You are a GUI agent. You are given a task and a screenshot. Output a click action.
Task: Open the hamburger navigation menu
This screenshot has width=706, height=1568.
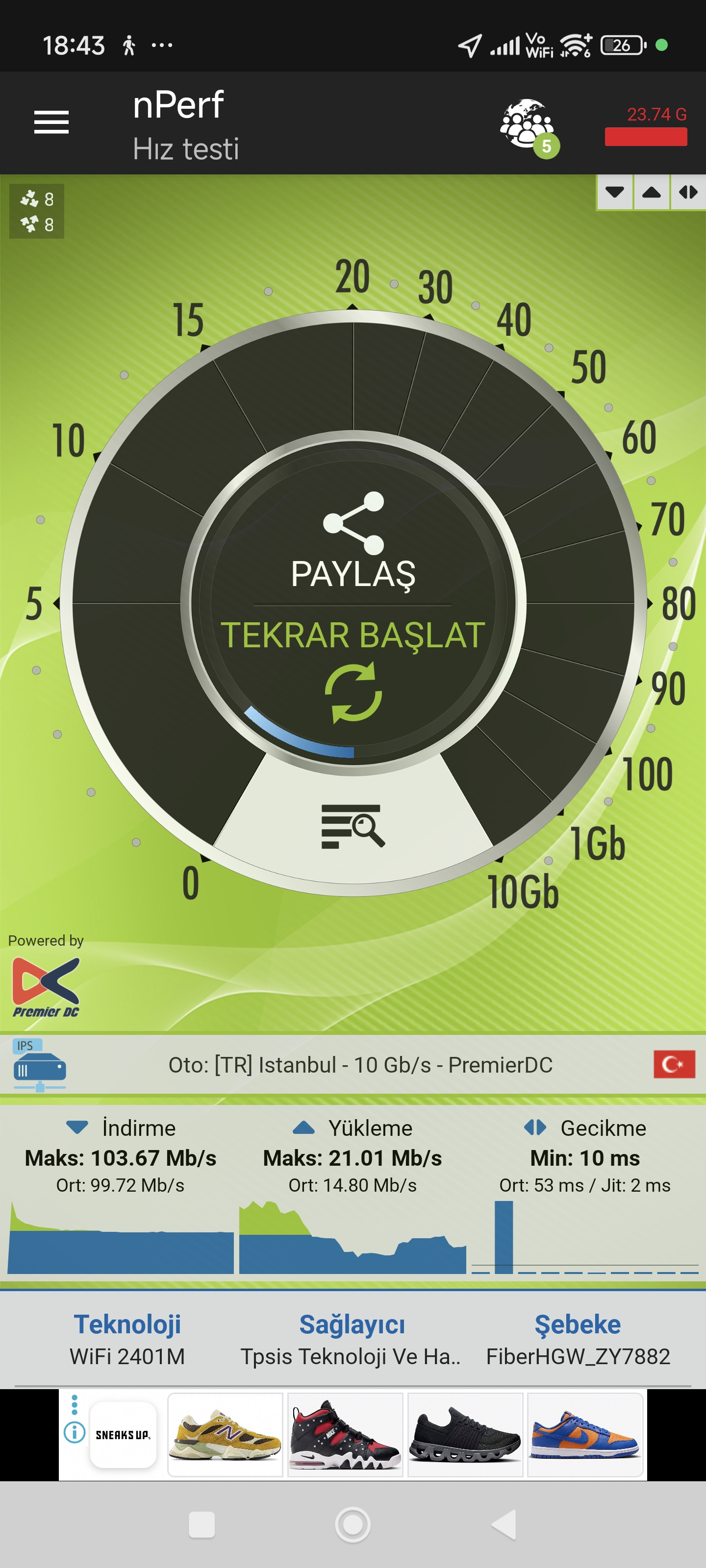click(x=51, y=122)
